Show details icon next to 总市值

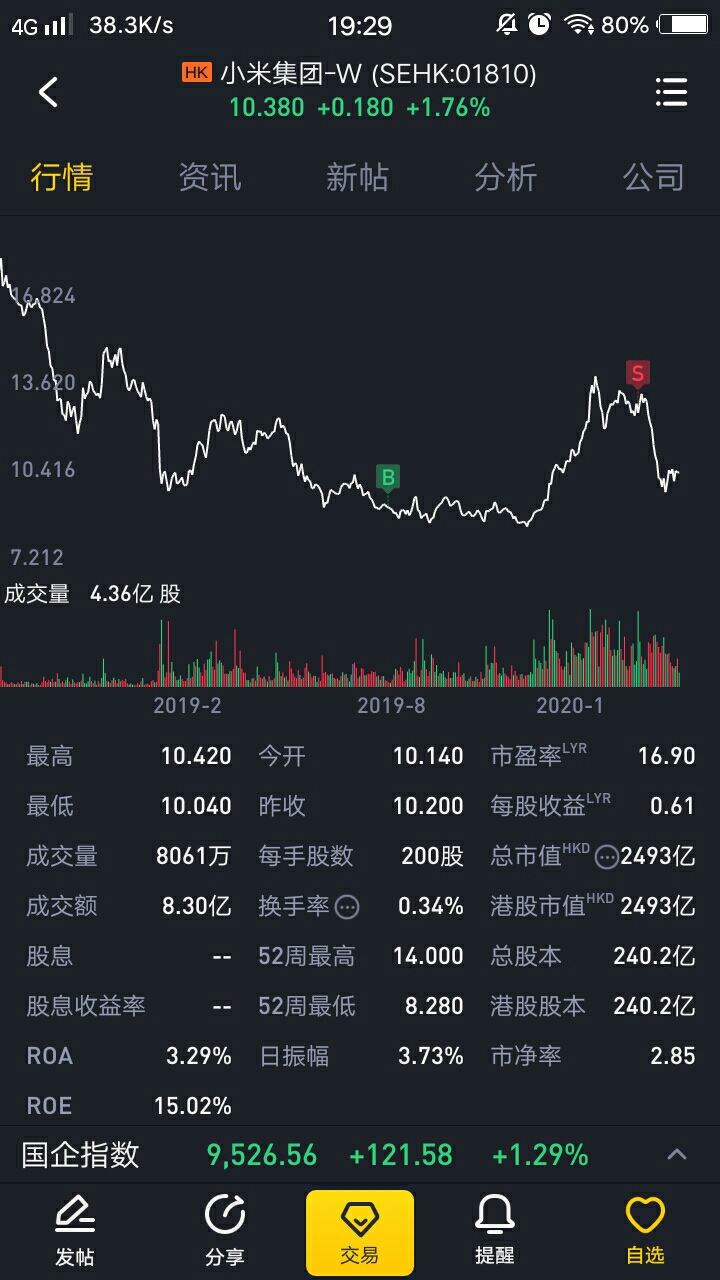pyautogui.click(x=606, y=857)
